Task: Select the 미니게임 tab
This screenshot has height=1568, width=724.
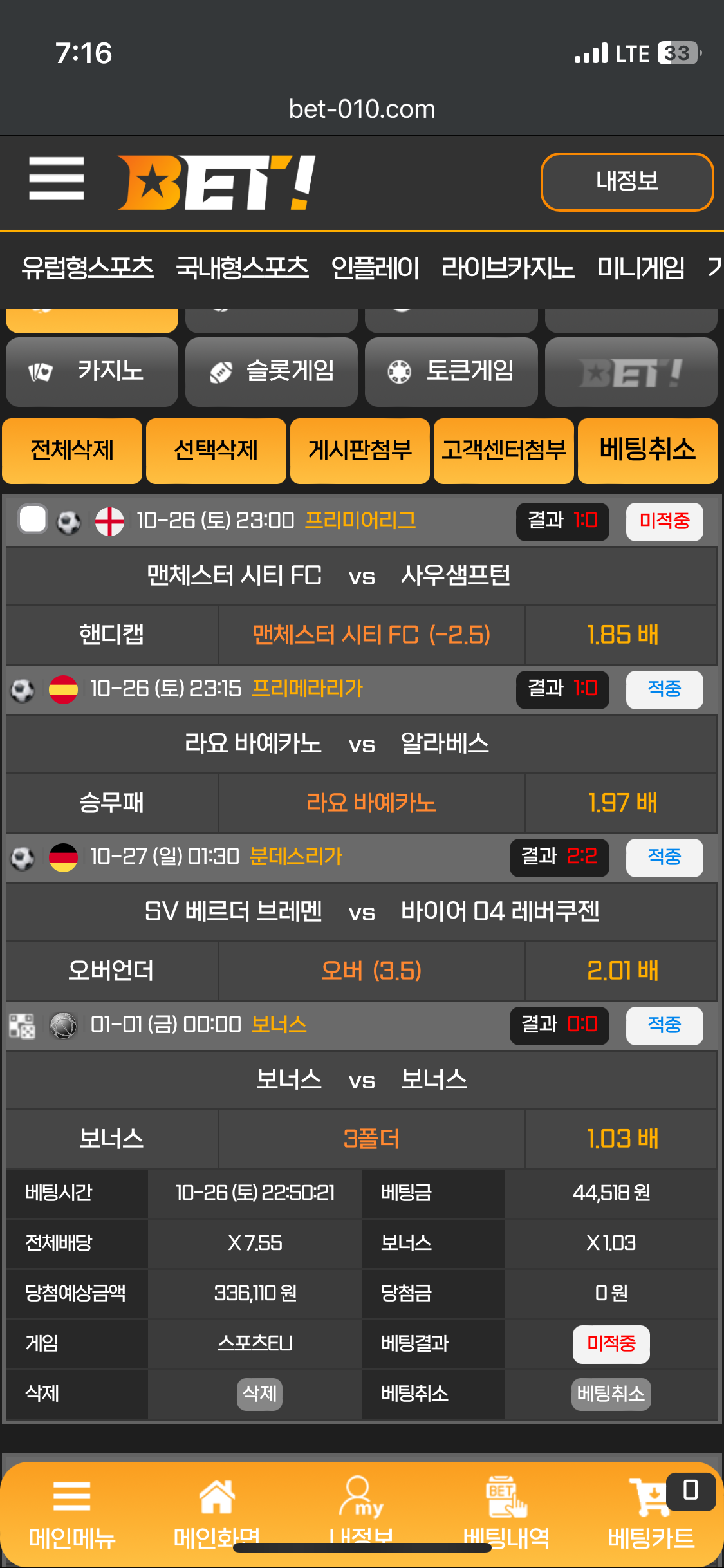Action: 640,267
